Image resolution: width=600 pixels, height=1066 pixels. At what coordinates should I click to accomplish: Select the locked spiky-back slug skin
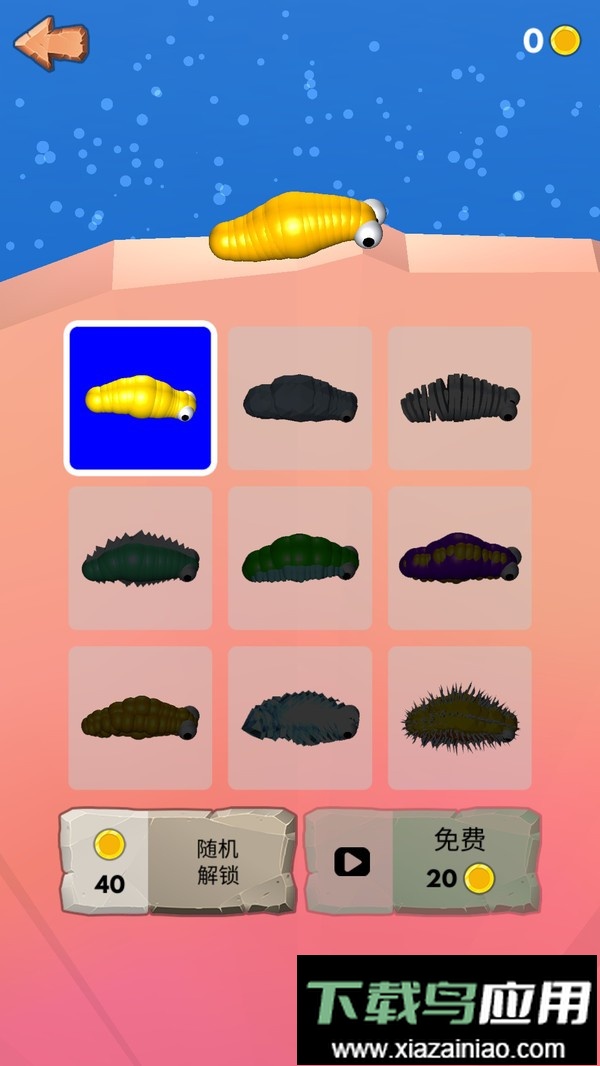(x=140, y=558)
